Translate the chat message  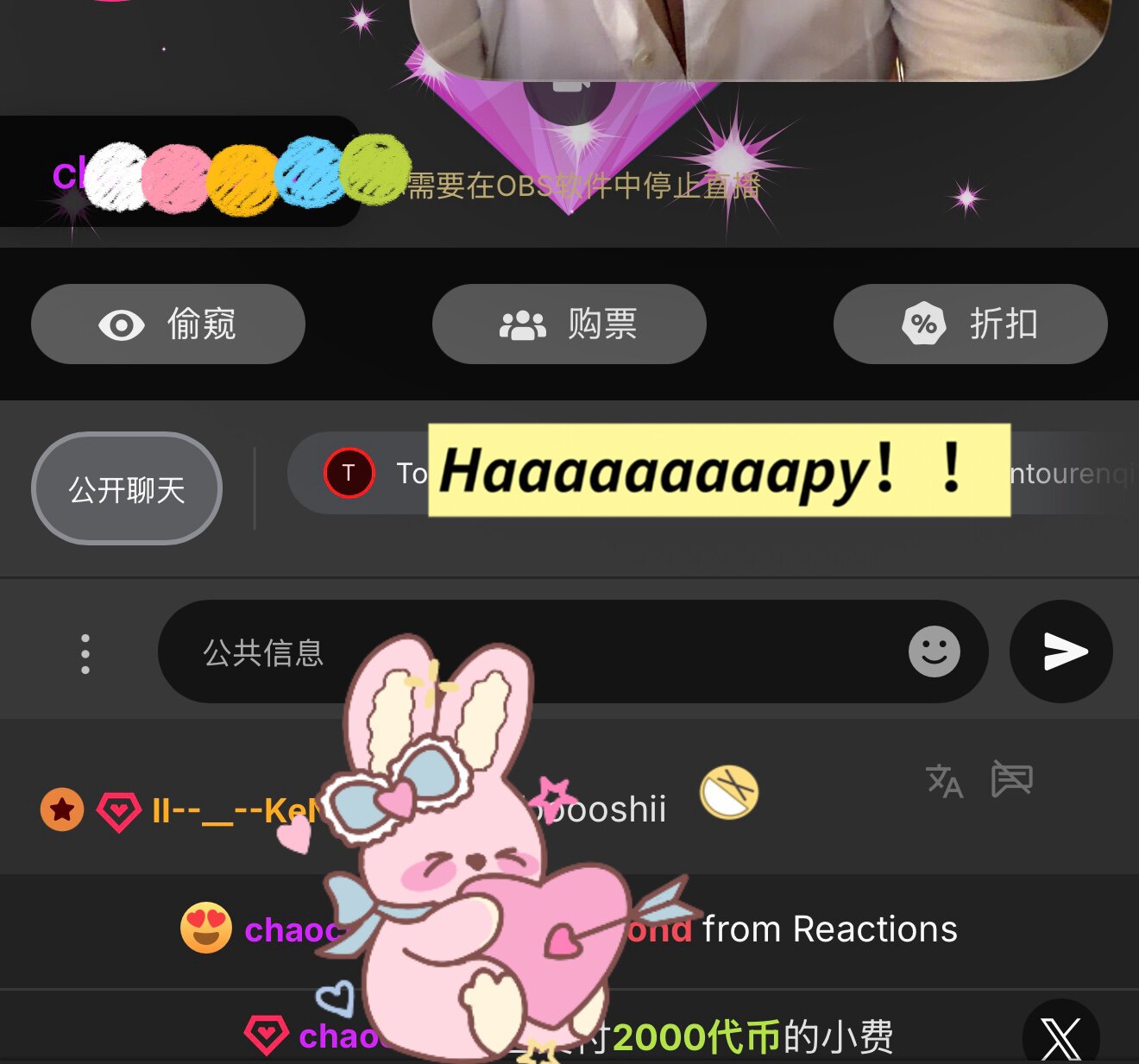point(944,781)
